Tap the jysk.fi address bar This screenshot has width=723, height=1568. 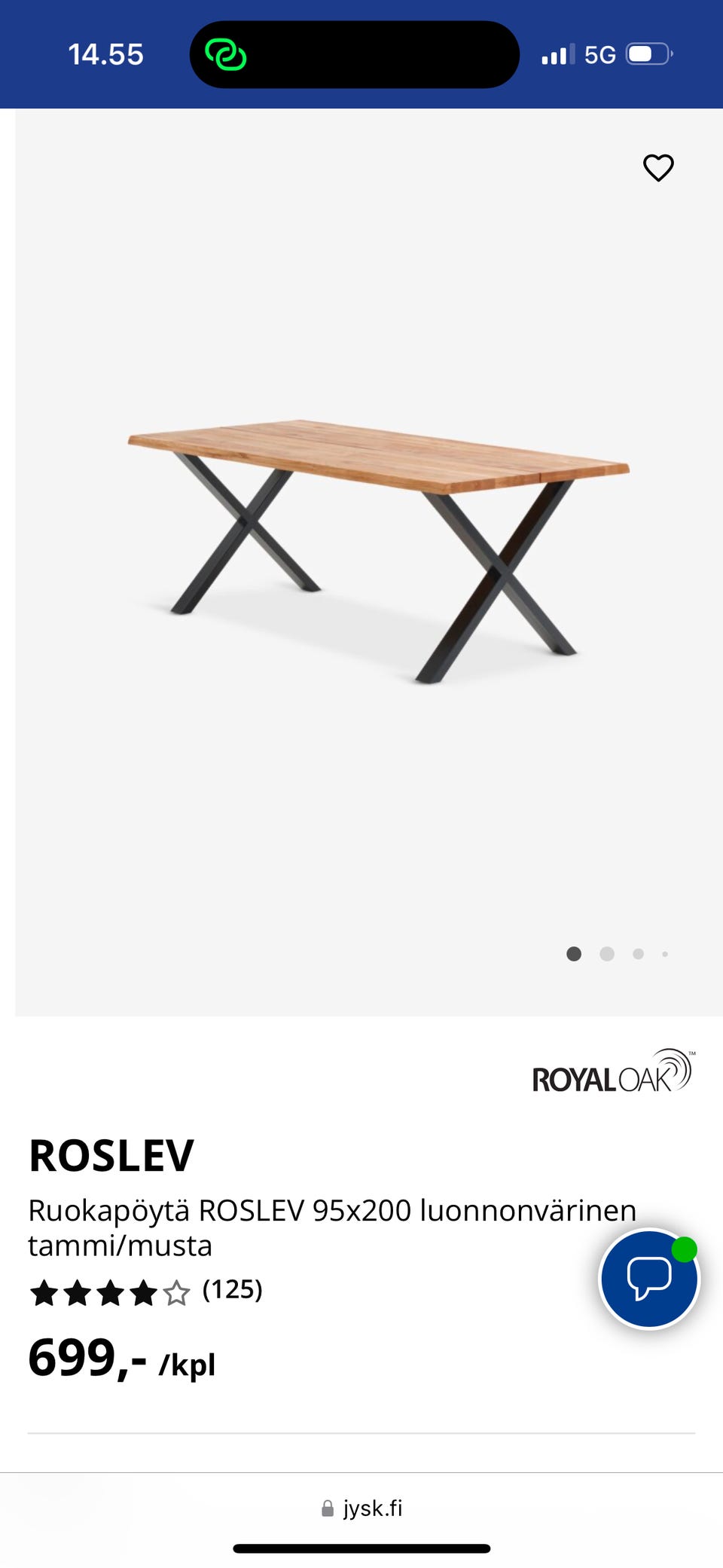tap(362, 1508)
